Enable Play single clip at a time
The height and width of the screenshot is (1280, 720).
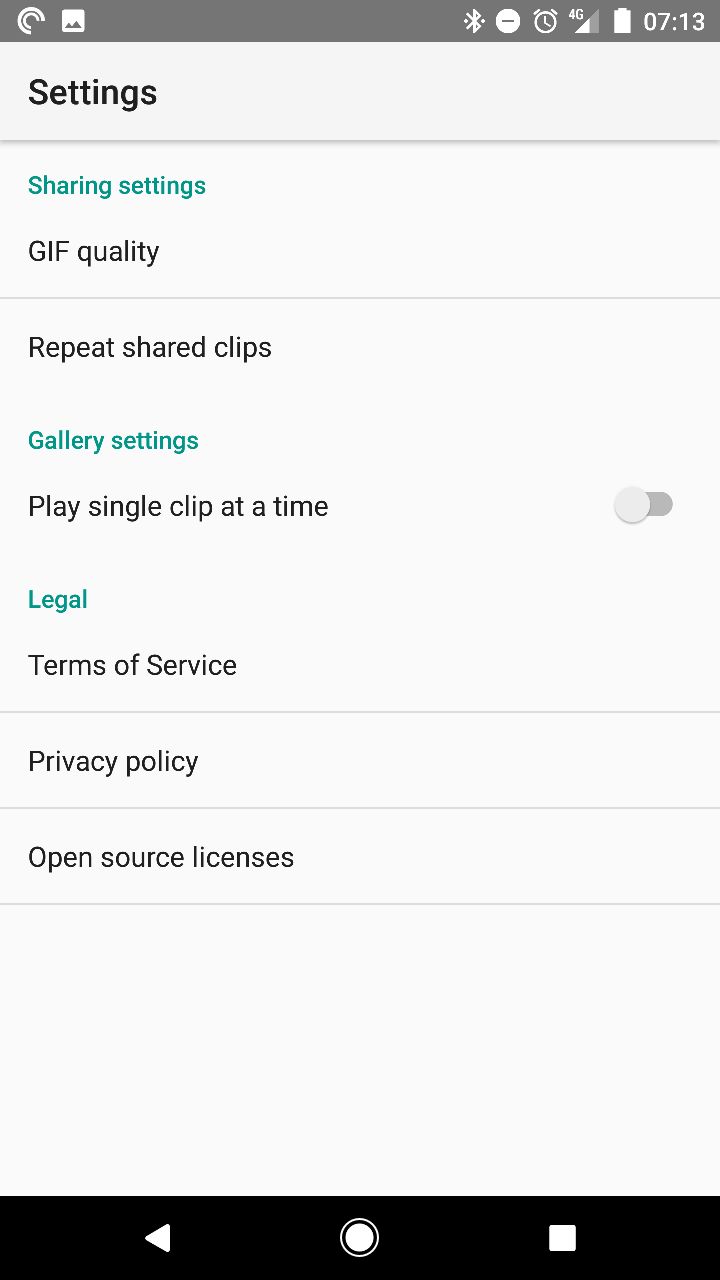(x=644, y=506)
